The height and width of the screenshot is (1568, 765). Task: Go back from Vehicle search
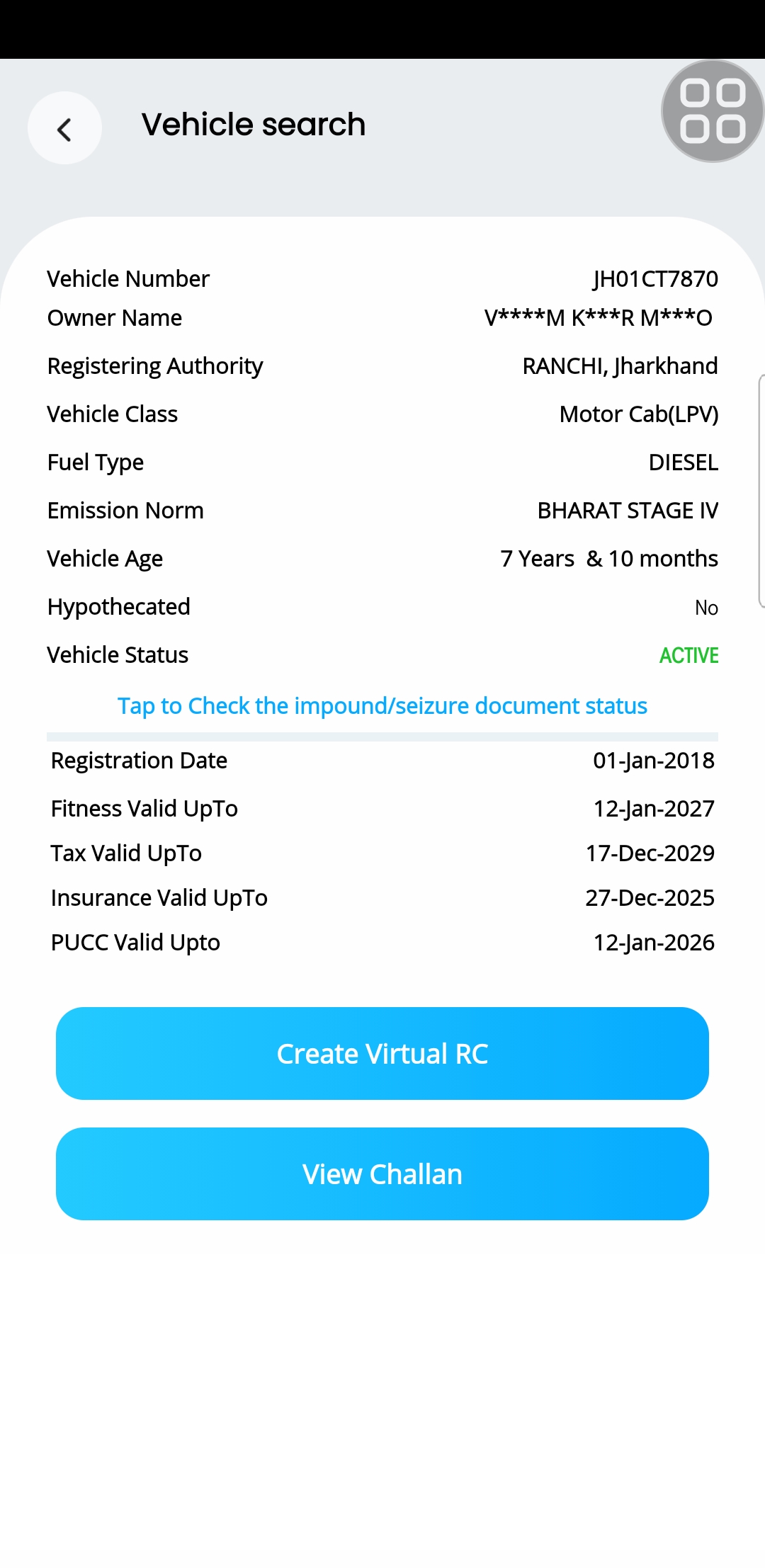pyautogui.click(x=64, y=129)
